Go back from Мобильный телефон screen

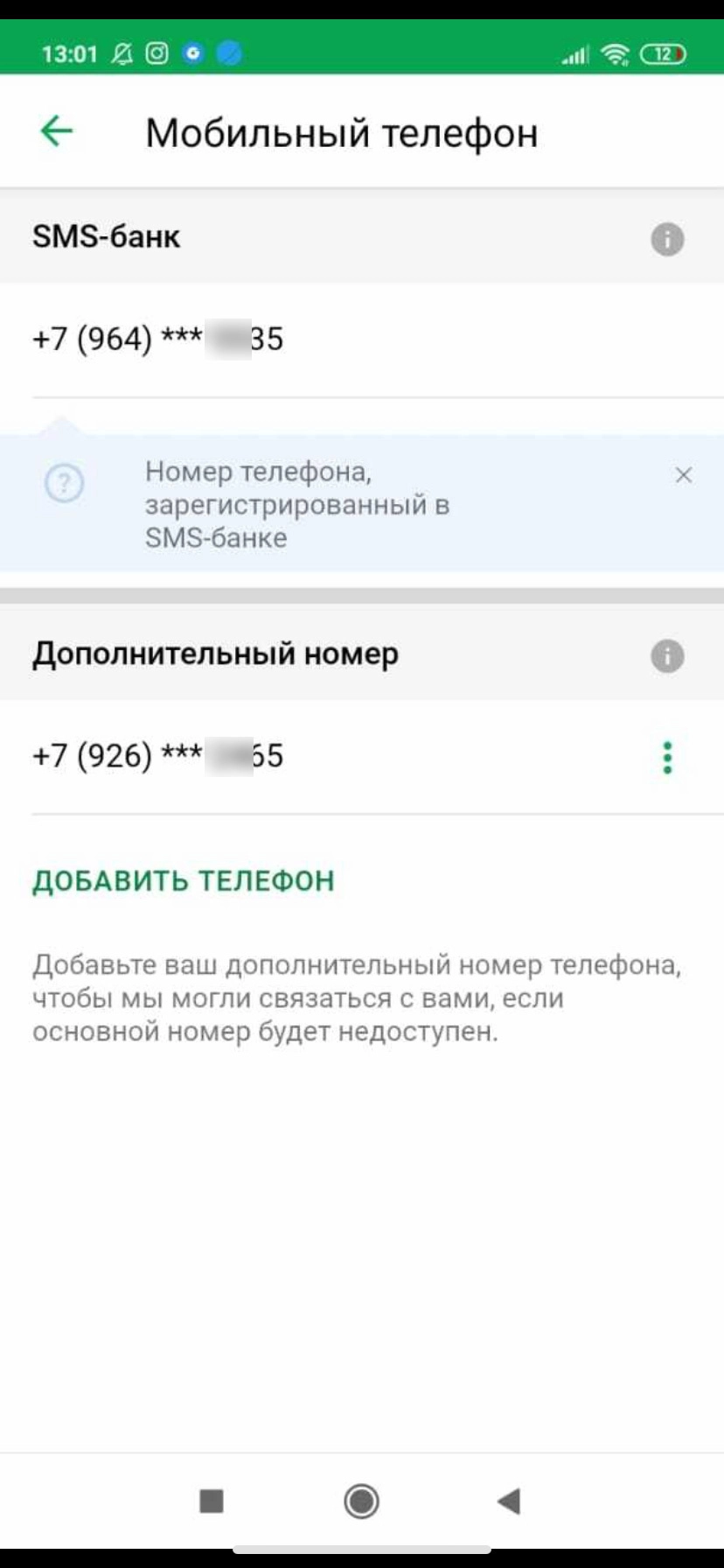[57, 131]
